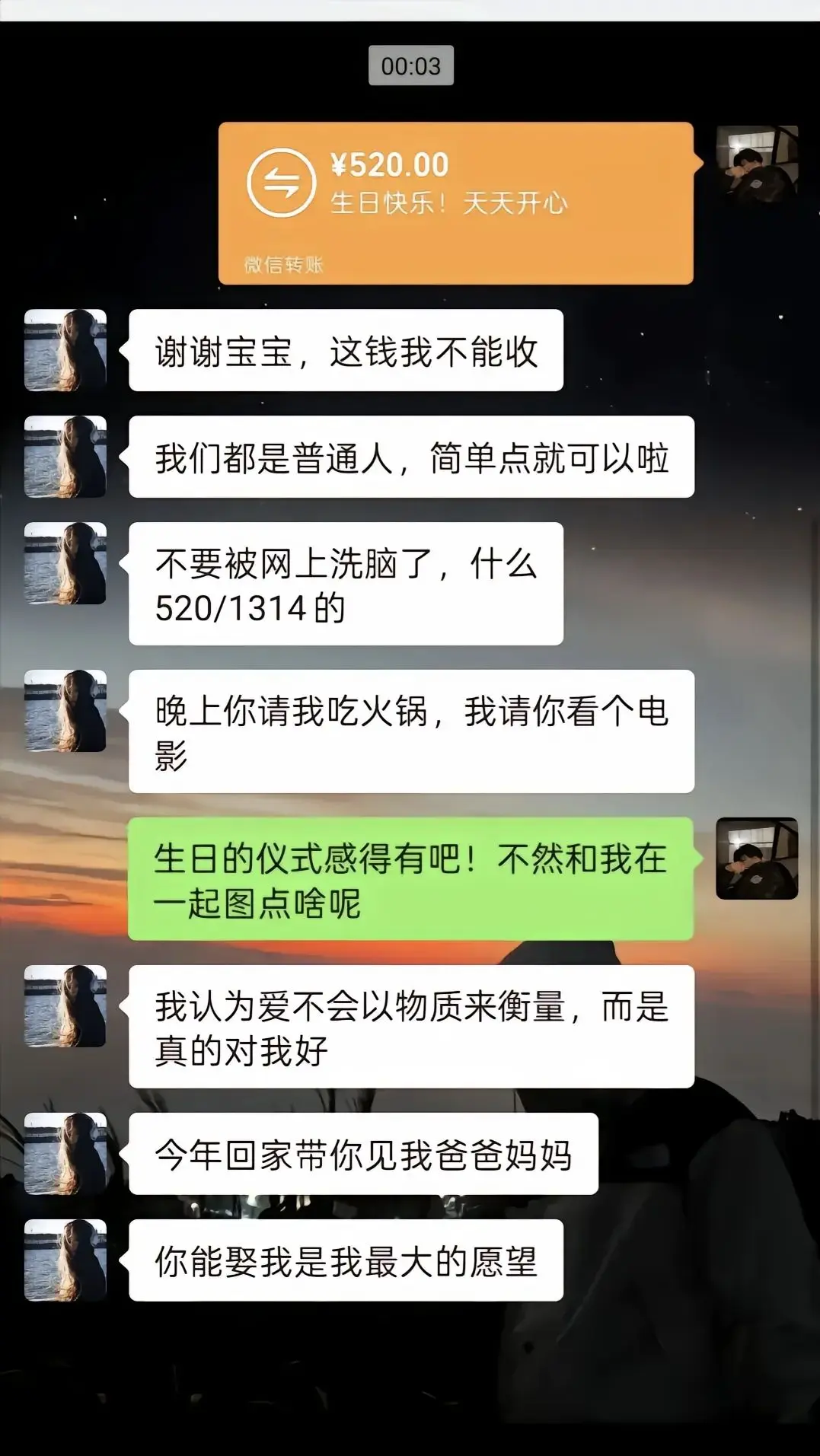The height and width of the screenshot is (1456, 820).
Task: Open sender's avatar beside the transfer bubble
Action: pos(757,166)
